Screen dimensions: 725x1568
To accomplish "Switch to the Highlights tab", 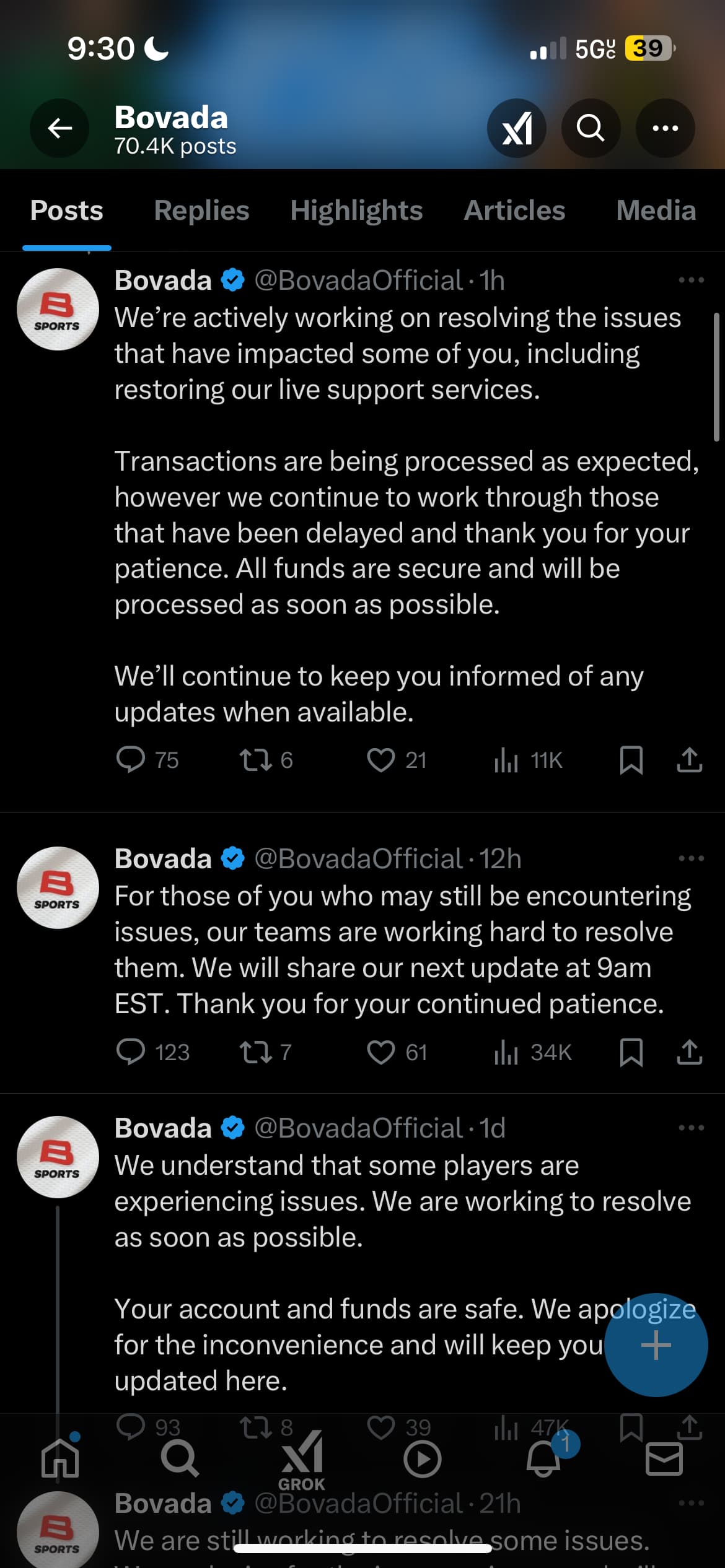I will click(x=356, y=211).
